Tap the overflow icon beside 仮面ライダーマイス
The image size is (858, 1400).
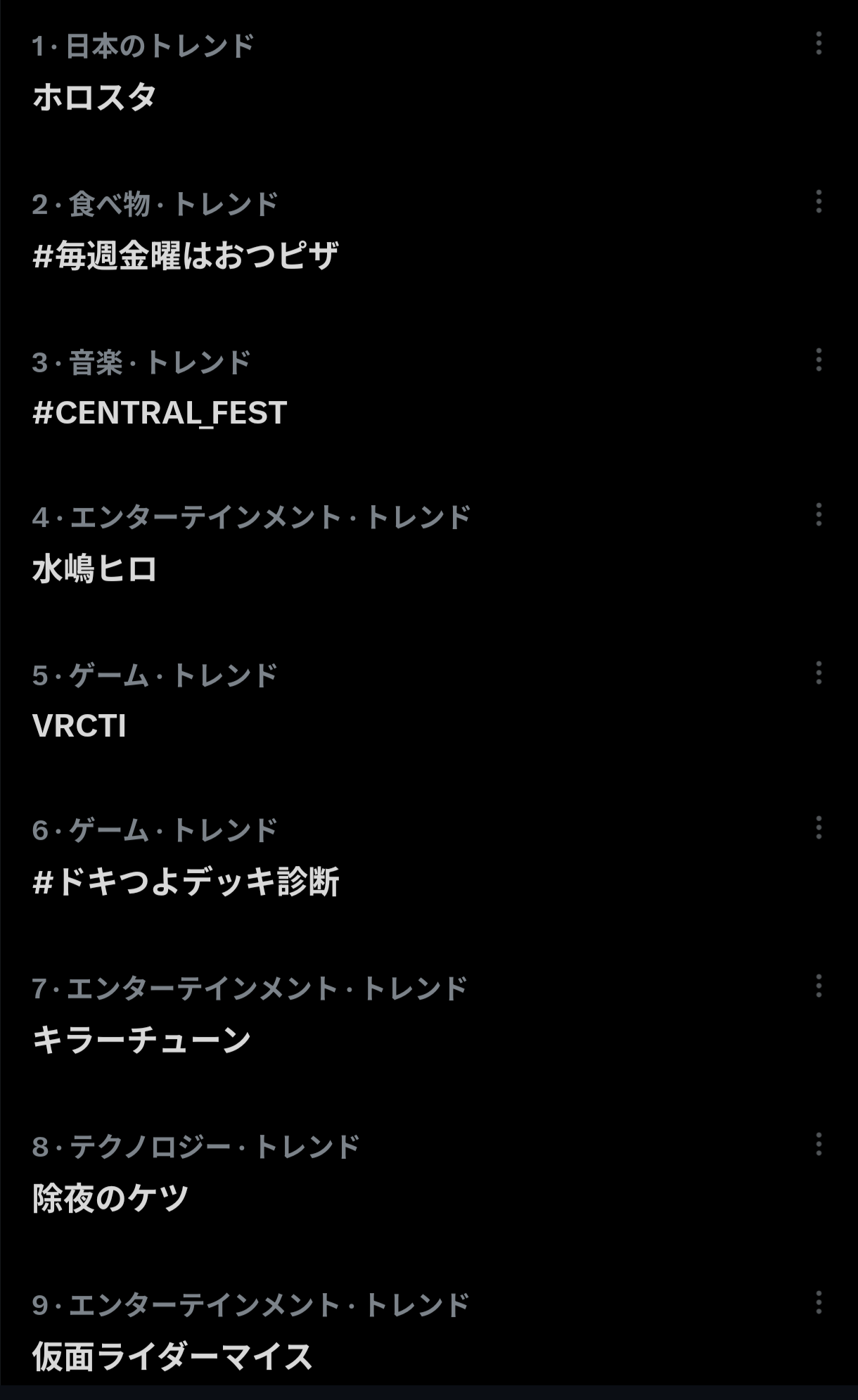click(x=819, y=1303)
